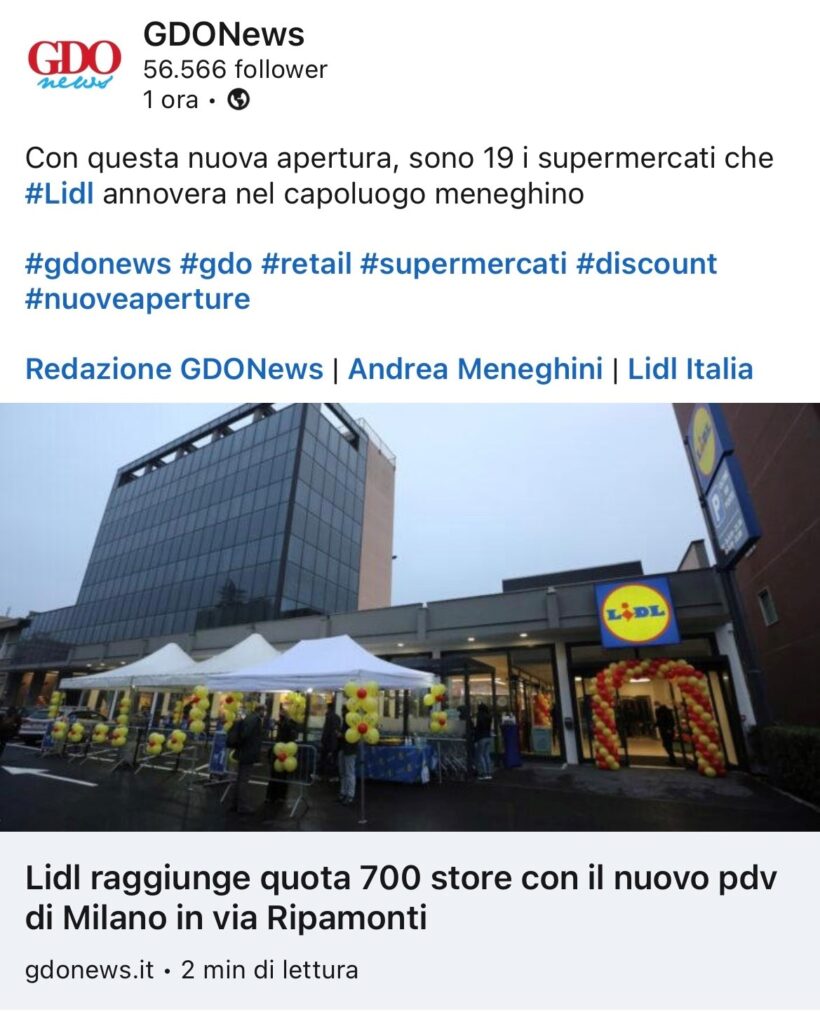Image resolution: width=820 pixels, height=1024 pixels.
Task: Open the Lidl Italia page mention
Action: 690,369
